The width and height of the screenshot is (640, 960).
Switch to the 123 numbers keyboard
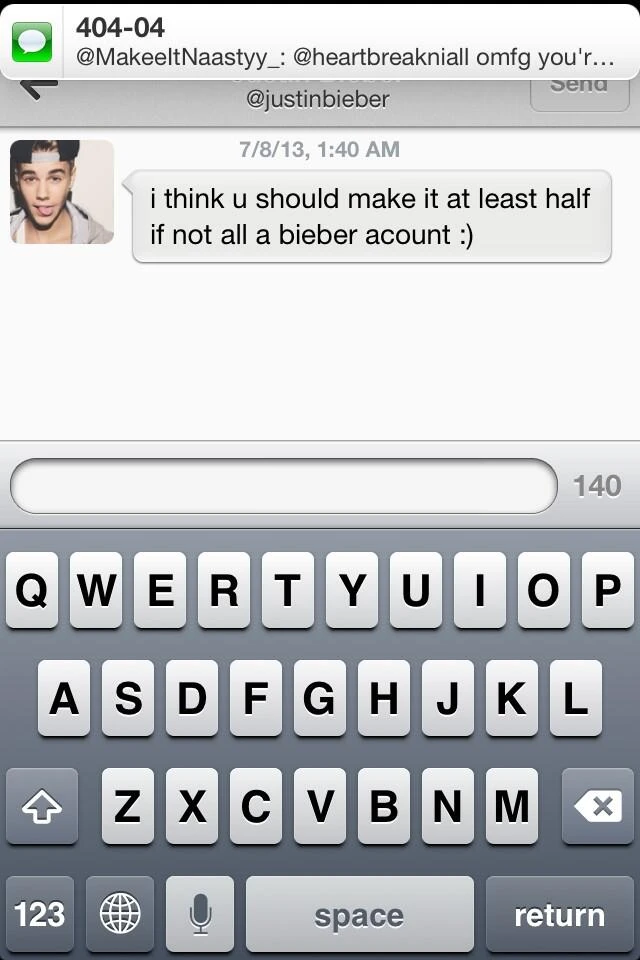(x=40, y=914)
